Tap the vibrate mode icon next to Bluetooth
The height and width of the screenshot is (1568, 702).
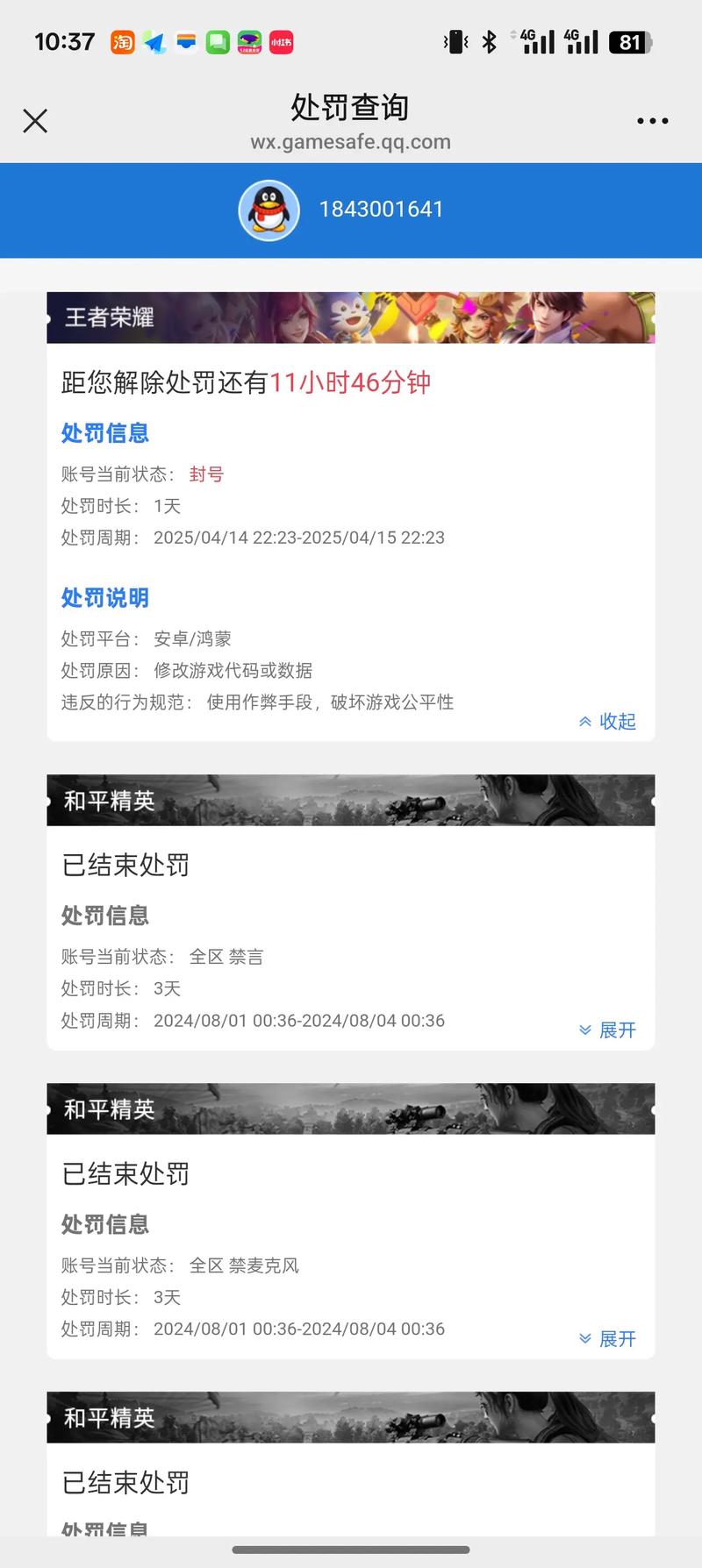[x=455, y=41]
